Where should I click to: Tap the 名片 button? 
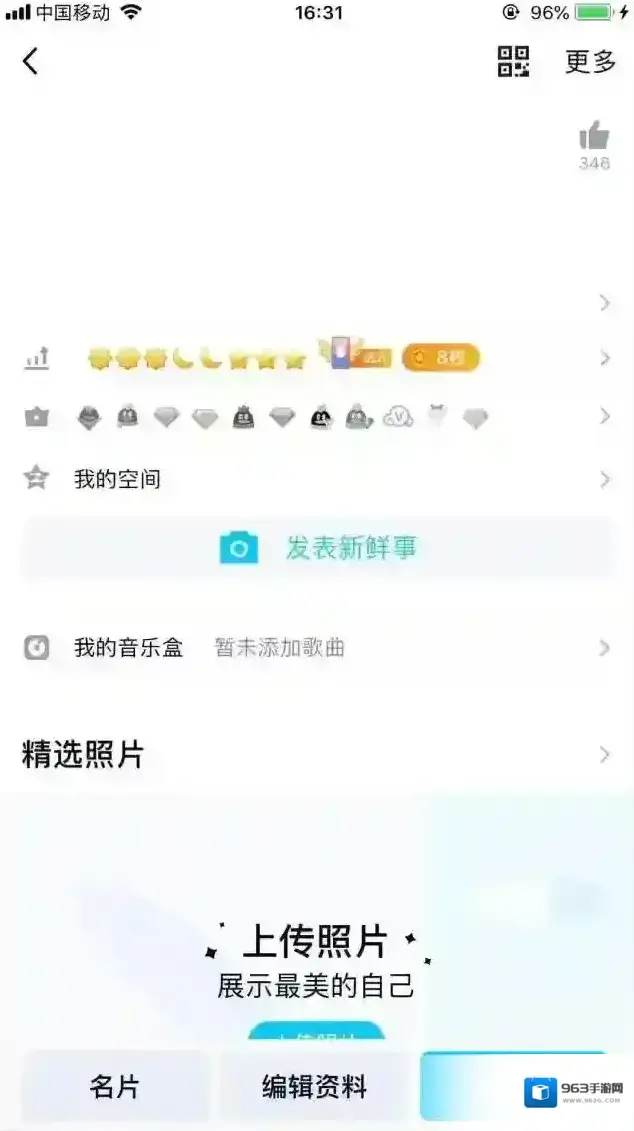[115, 1087]
